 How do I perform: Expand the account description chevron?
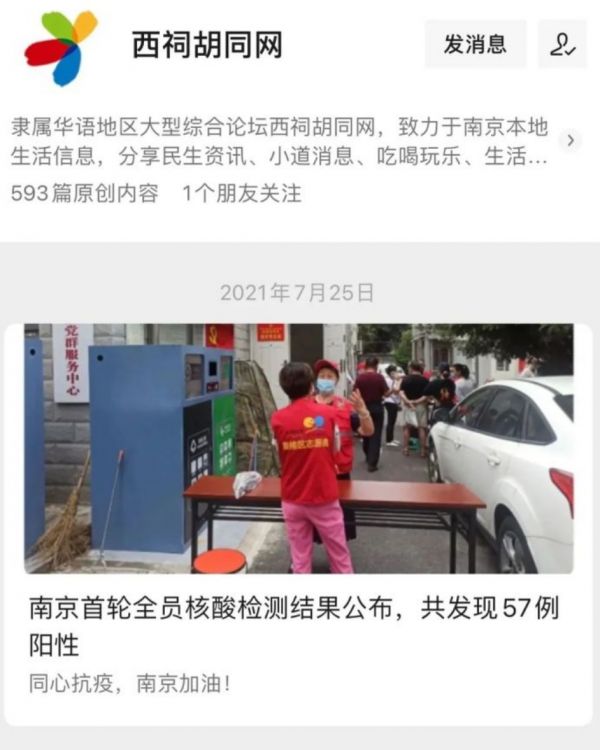click(x=570, y=141)
